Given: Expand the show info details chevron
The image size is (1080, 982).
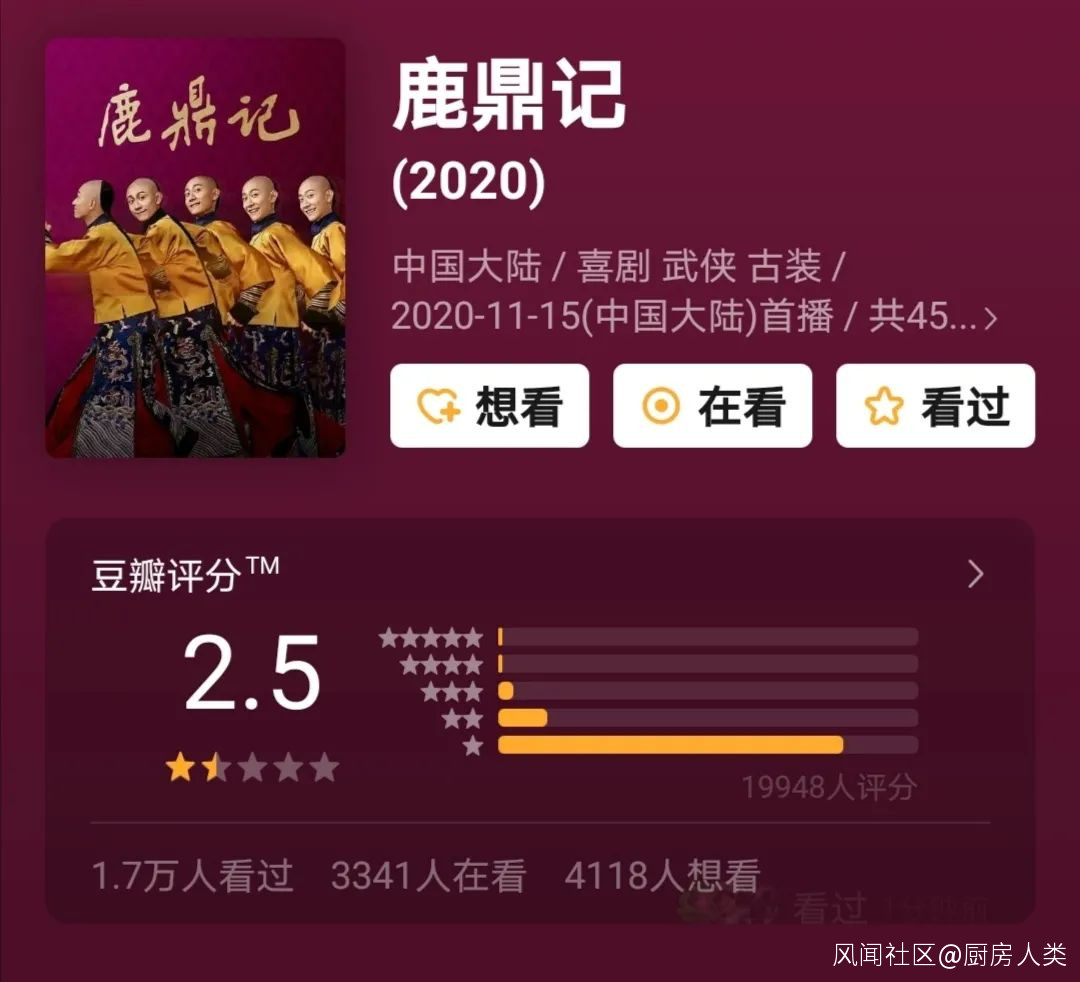Looking at the screenshot, I should point(990,319).
